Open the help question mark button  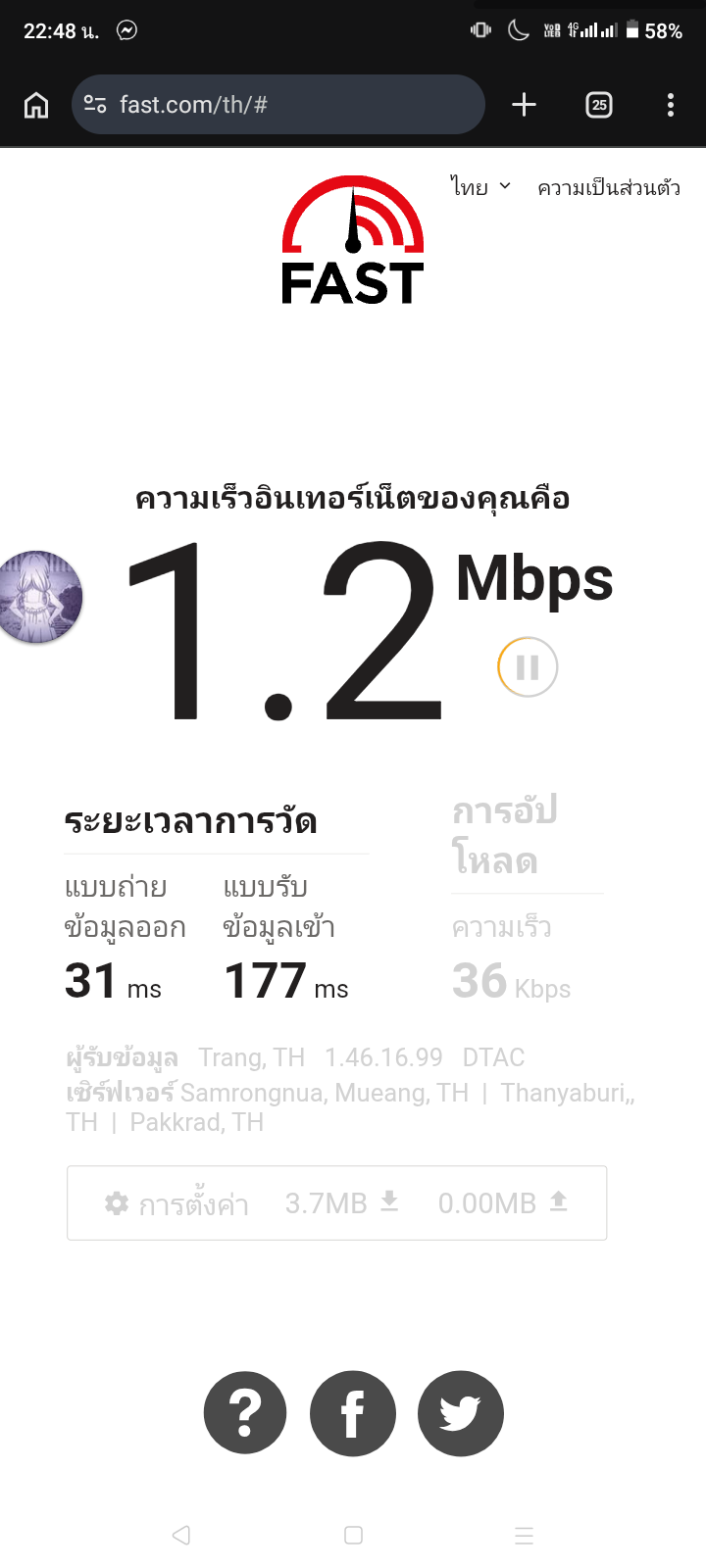tap(245, 1413)
